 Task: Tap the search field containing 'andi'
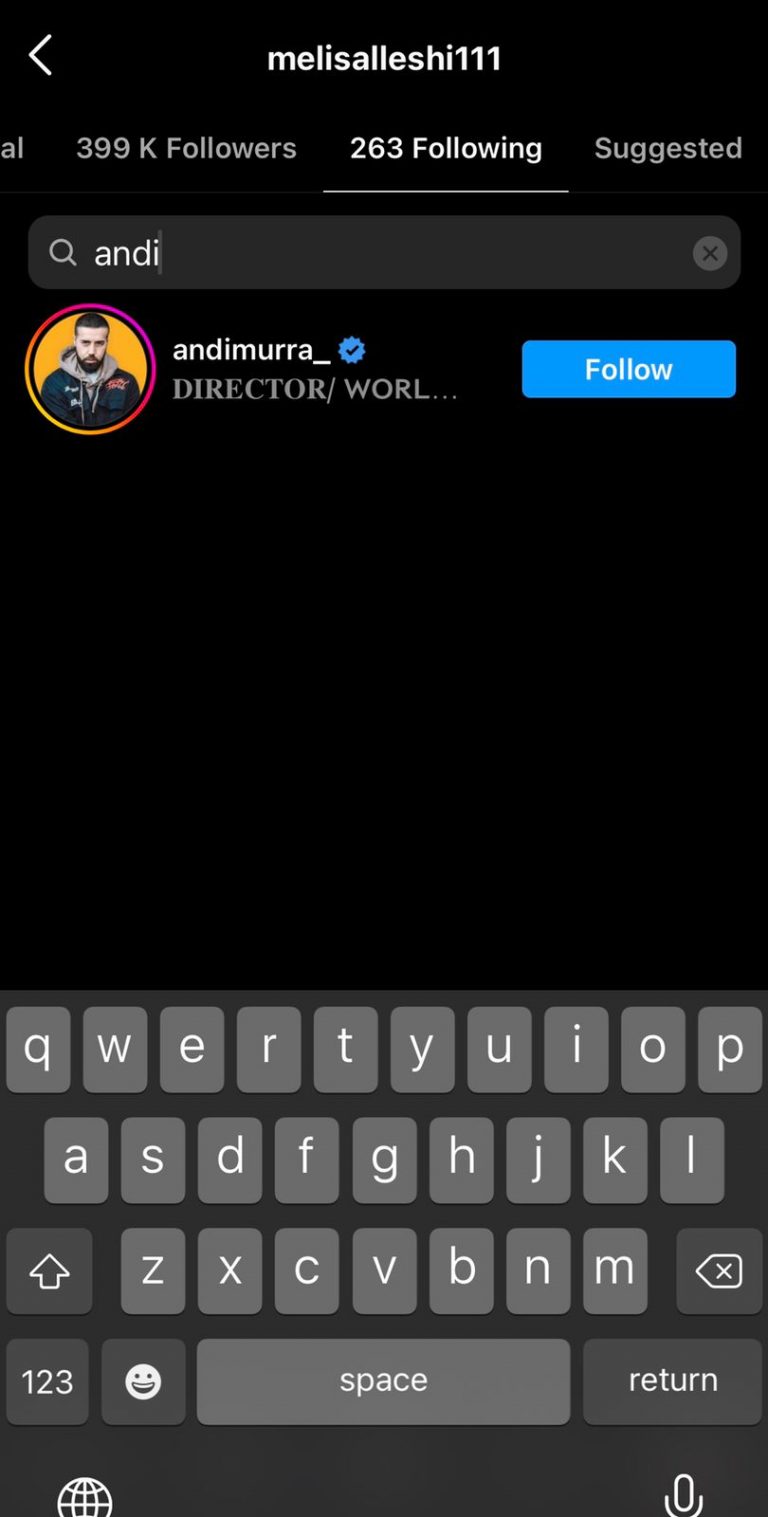(380, 253)
